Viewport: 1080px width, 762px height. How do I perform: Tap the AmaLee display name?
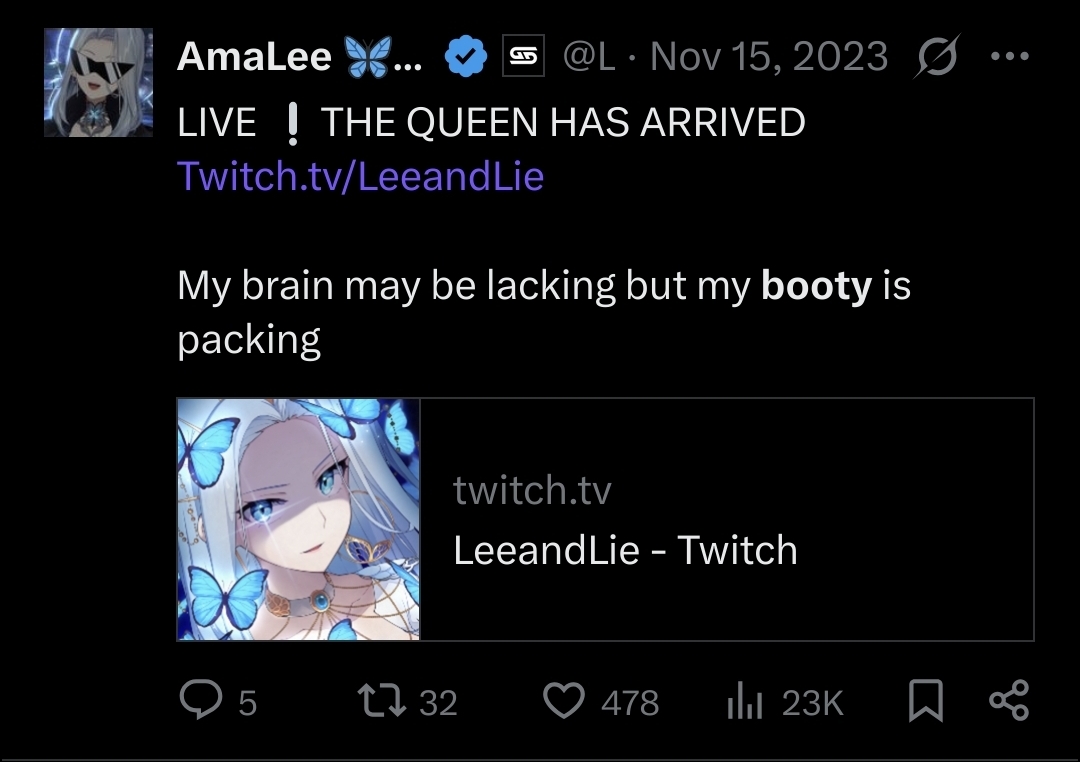[x=254, y=57]
